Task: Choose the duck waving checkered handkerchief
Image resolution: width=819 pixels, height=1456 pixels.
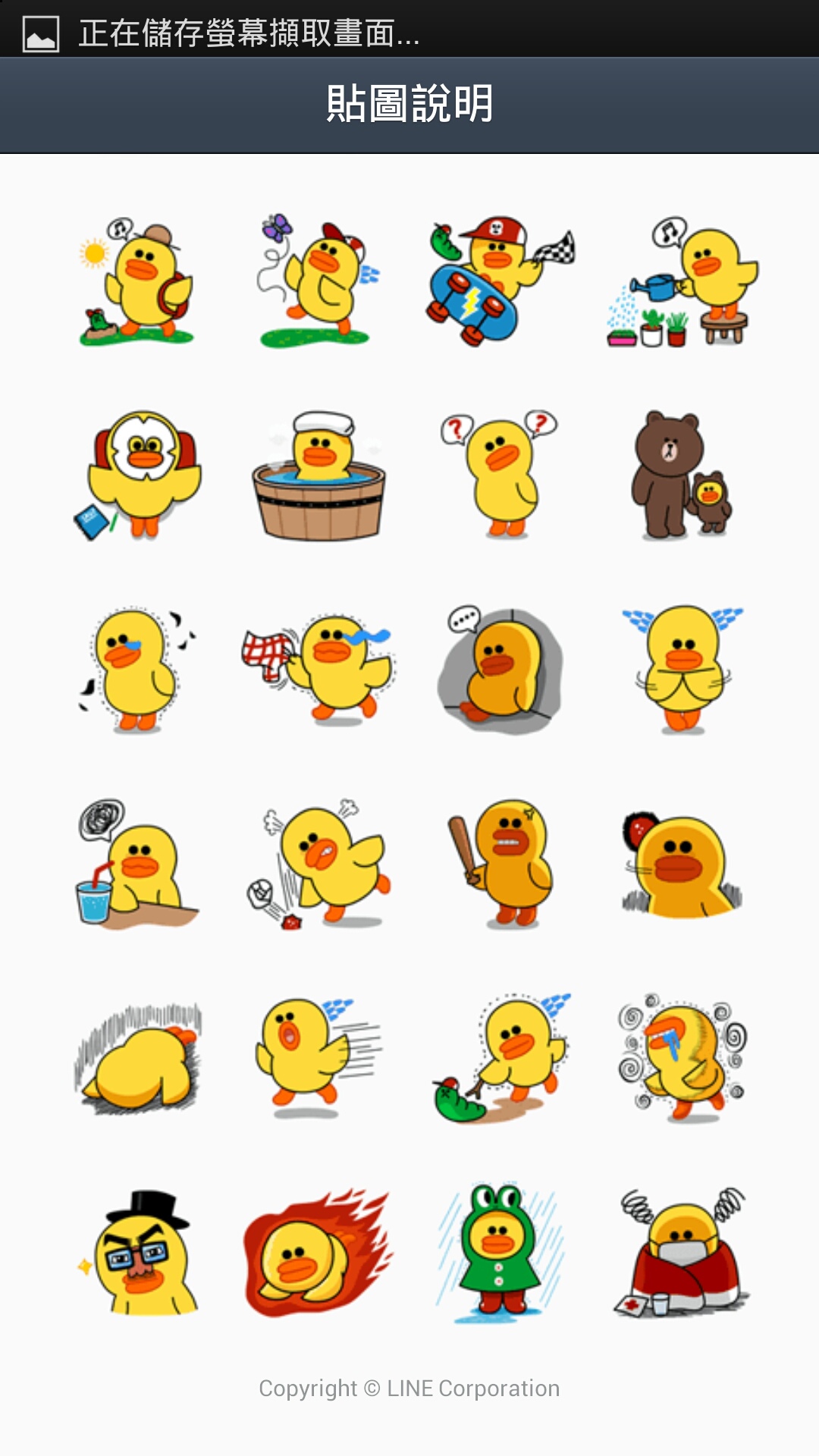Action: click(317, 669)
